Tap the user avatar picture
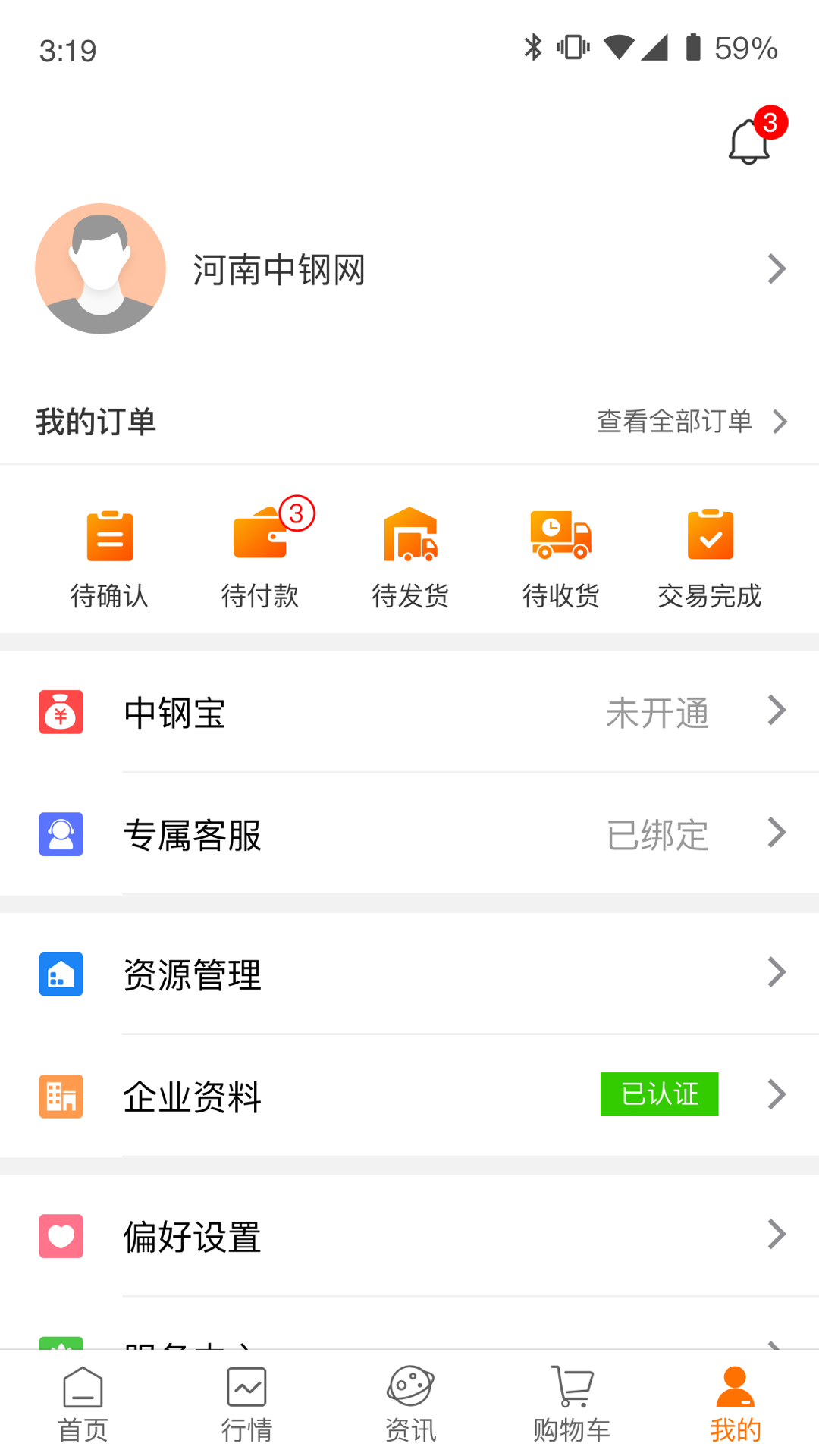This screenshot has height=1456, width=819. tap(100, 268)
